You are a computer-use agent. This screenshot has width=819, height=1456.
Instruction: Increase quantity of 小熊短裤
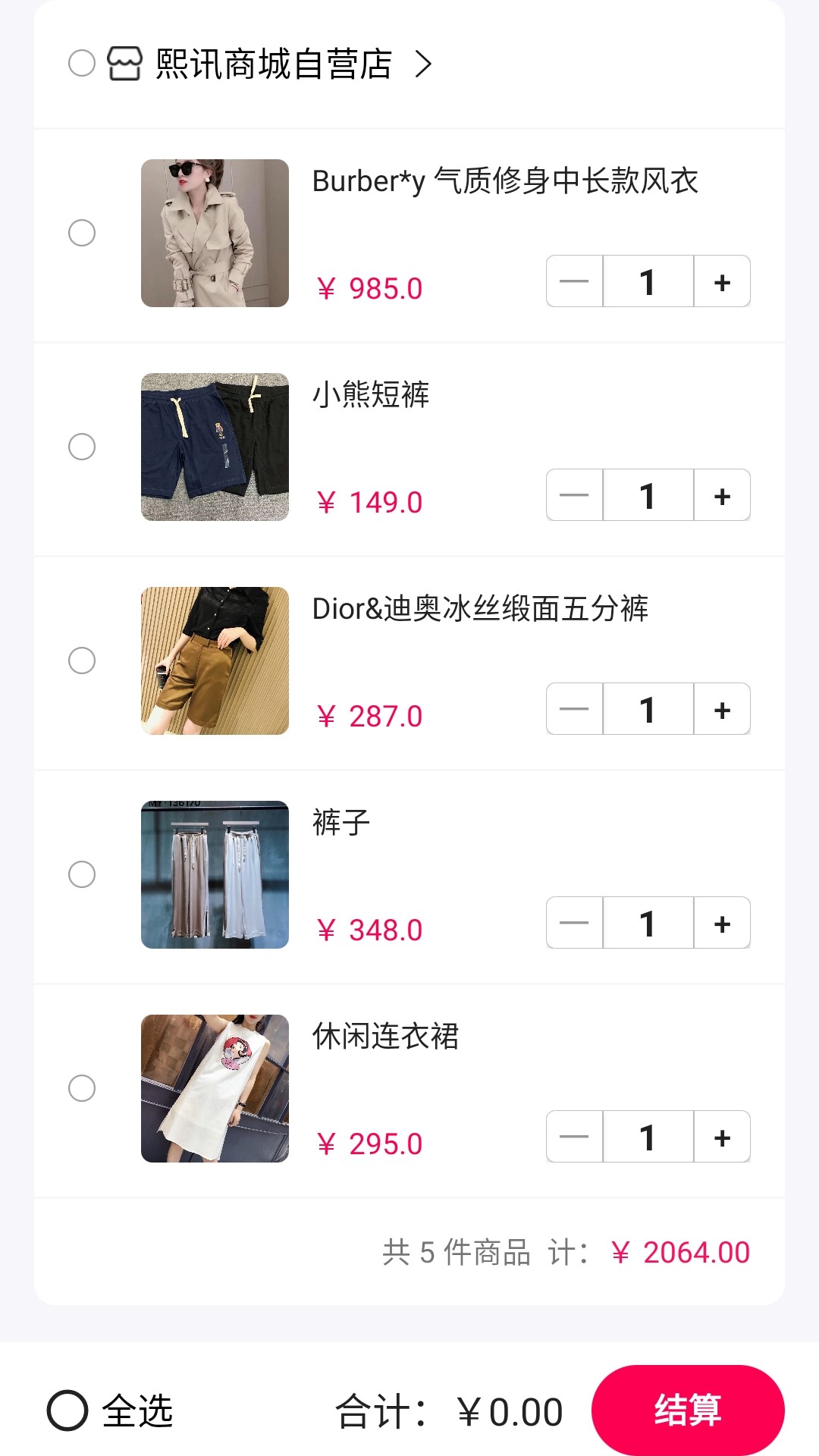[720, 495]
